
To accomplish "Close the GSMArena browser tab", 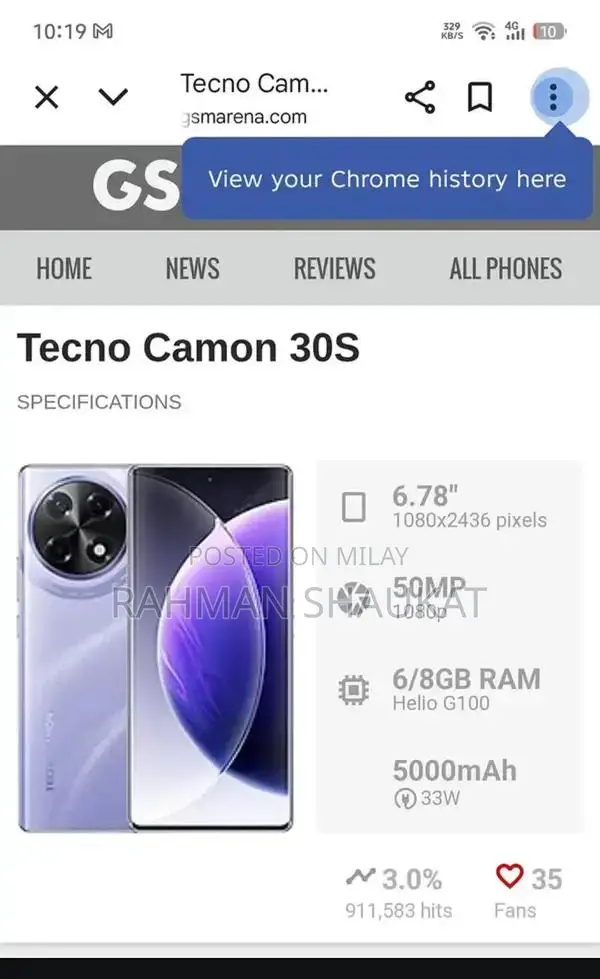I will pyautogui.click(x=47, y=98).
